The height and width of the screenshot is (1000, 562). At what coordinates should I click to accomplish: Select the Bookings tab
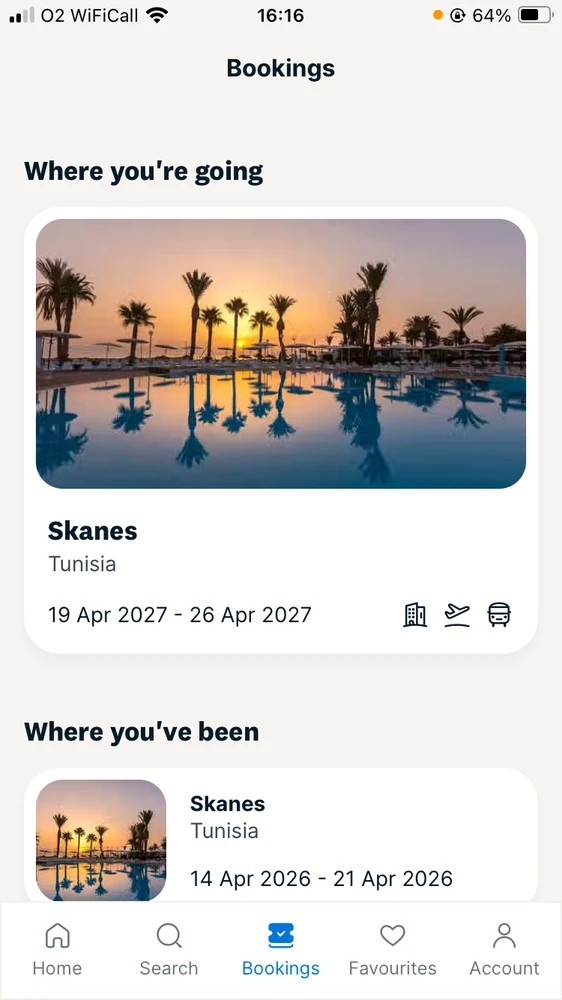(x=281, y=950)
